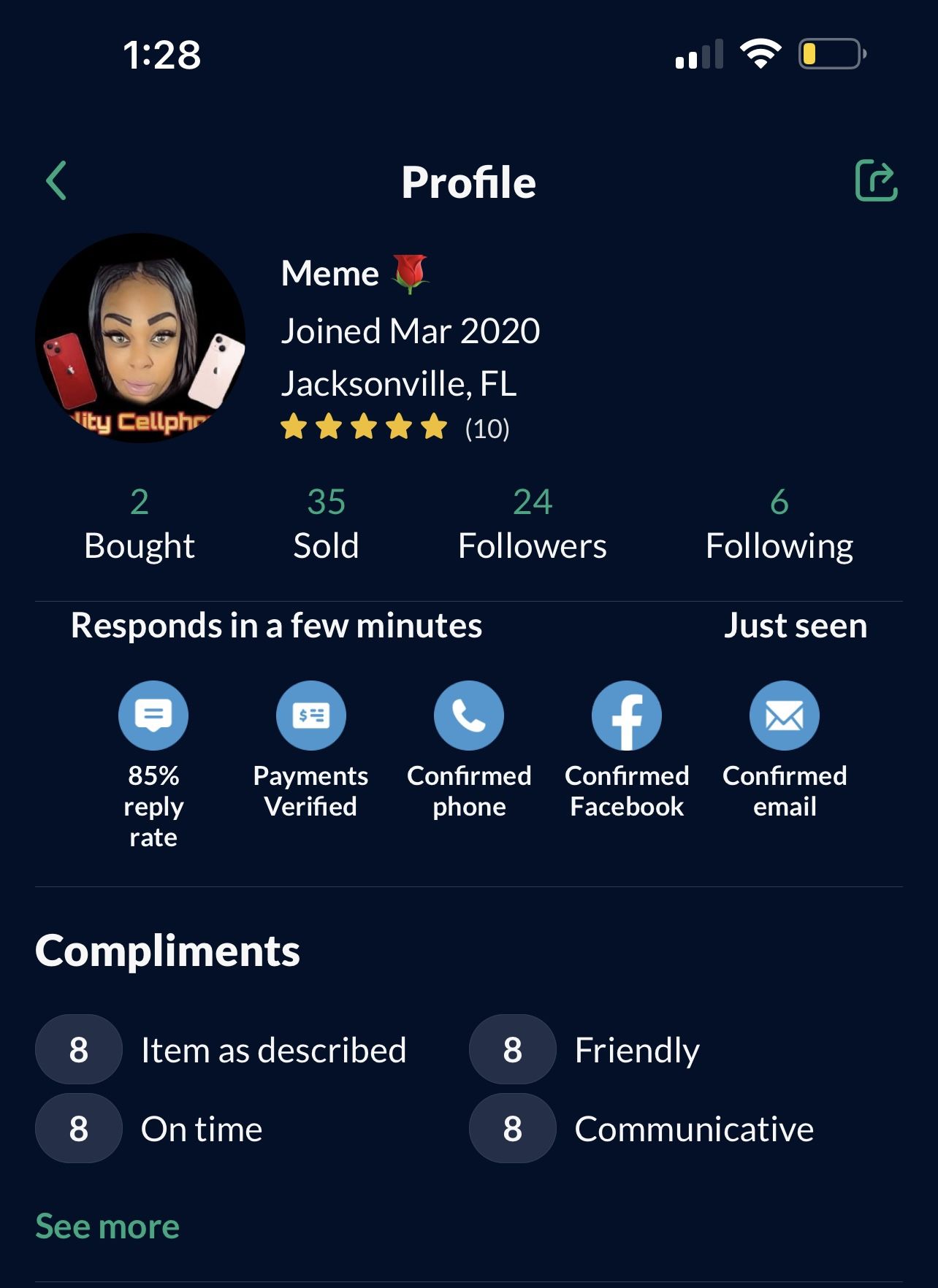Go back from the Profile screen

point(56,180)
